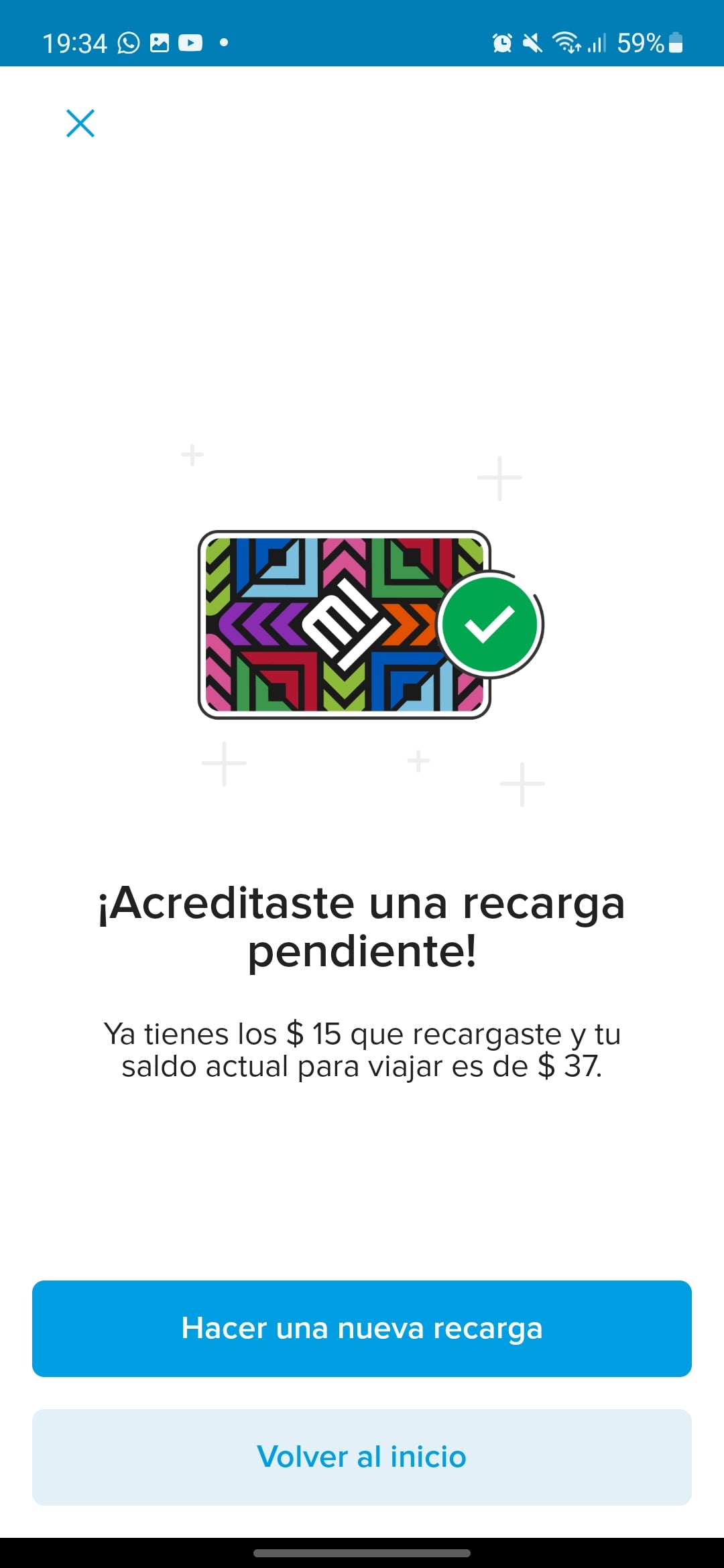Tap the clock showing 19:34

75,42
